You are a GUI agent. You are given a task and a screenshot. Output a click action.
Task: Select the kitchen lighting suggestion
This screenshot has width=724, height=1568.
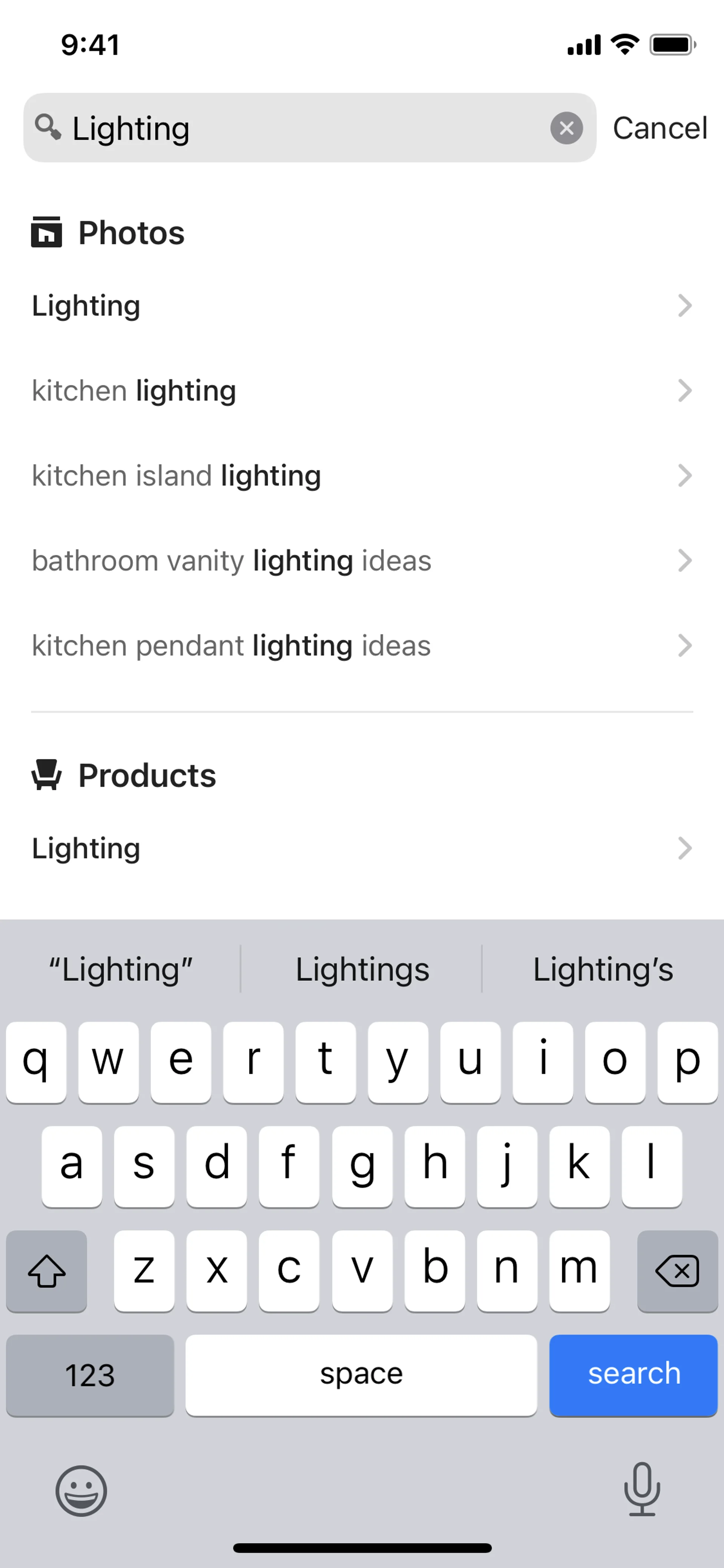coord(361,391)
